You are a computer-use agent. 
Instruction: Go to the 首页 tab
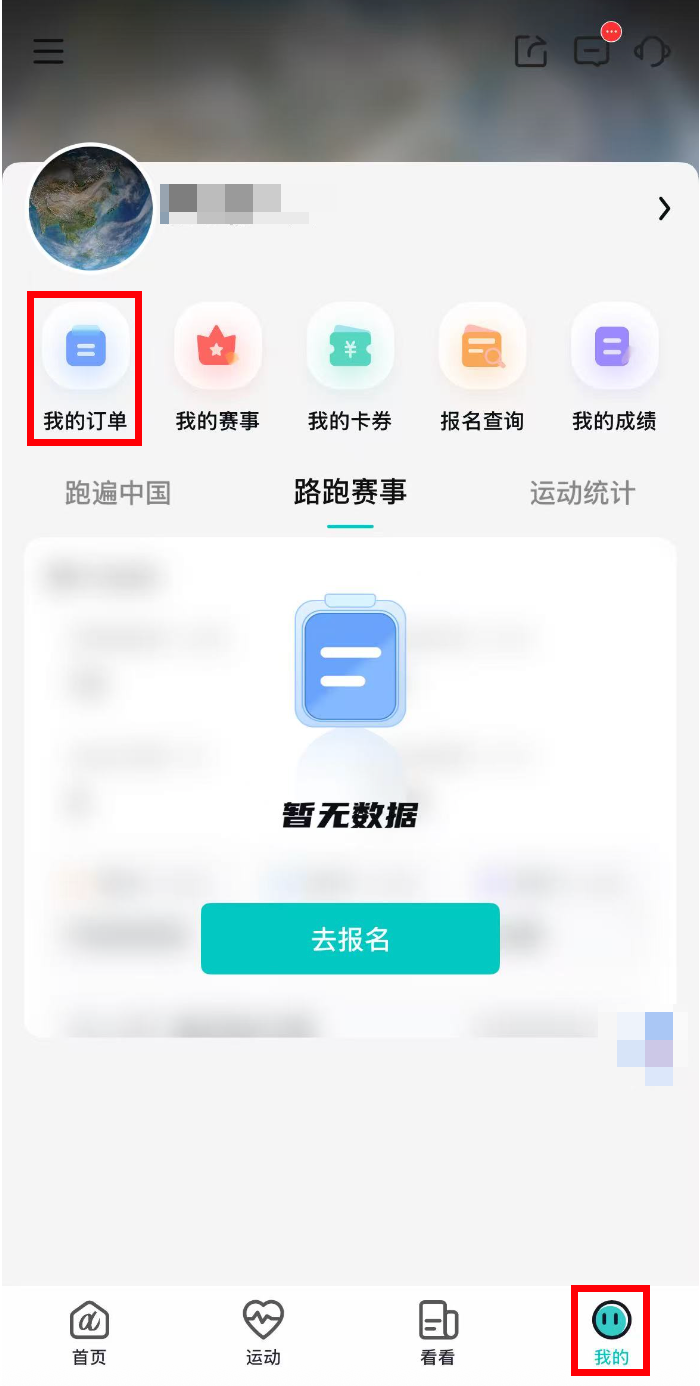pyautogui.click(x=89, y=1332)
